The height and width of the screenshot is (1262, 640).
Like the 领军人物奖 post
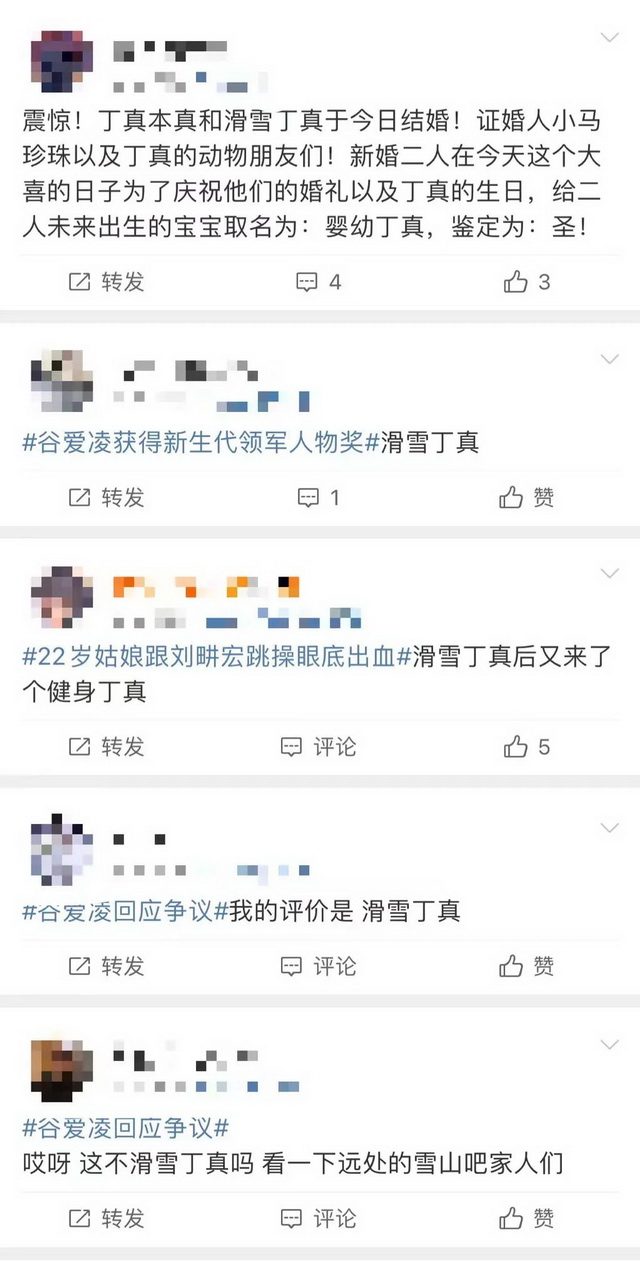pos(527,497)
